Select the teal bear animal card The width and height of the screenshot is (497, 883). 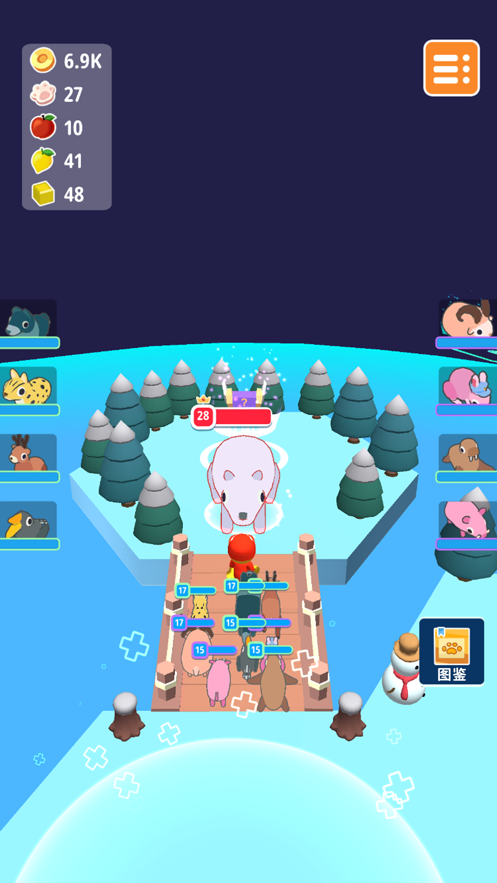[29, 324]
